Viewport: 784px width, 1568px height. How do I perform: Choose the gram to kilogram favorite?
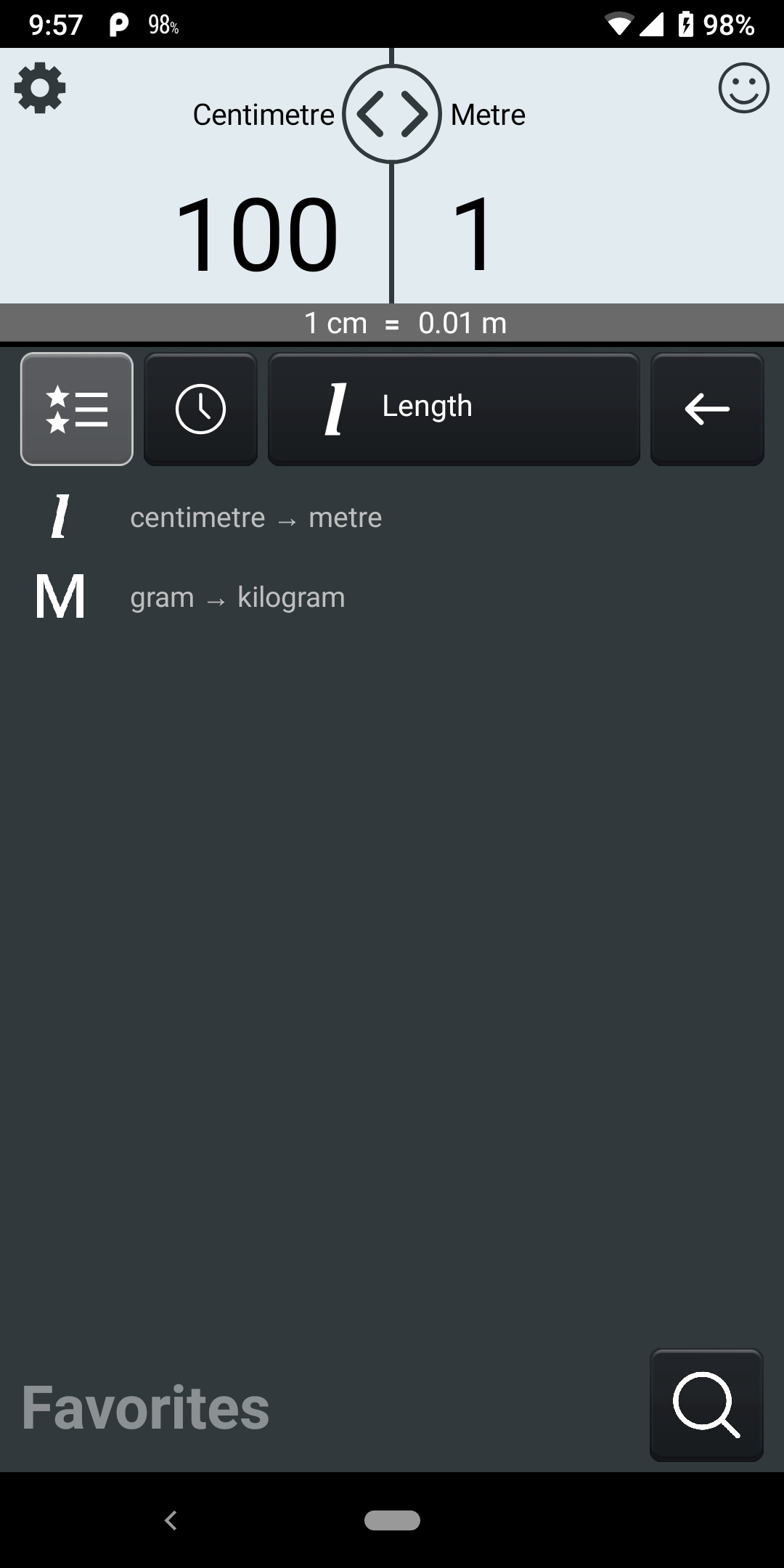tap(392, 597)
